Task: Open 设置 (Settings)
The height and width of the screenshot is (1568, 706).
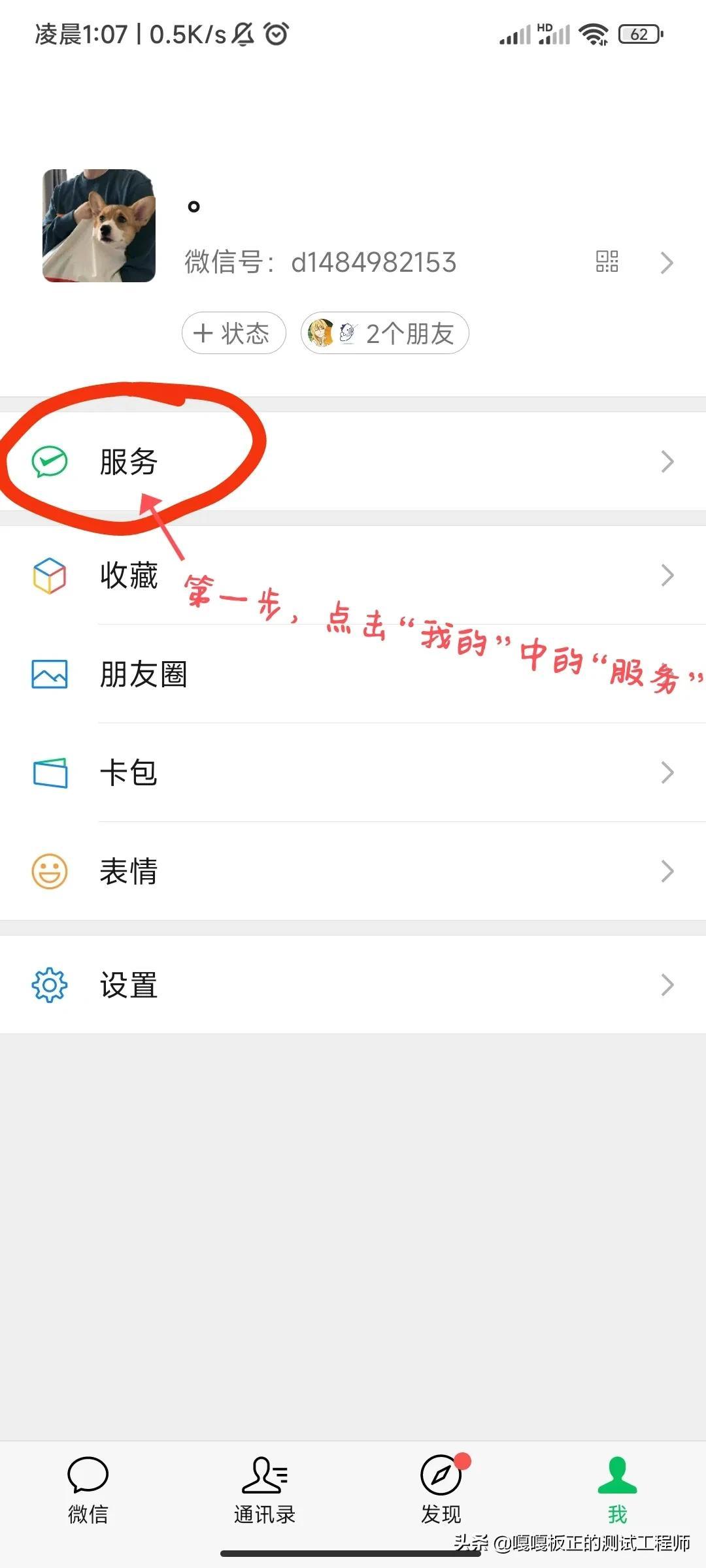Action: [353, 985]
